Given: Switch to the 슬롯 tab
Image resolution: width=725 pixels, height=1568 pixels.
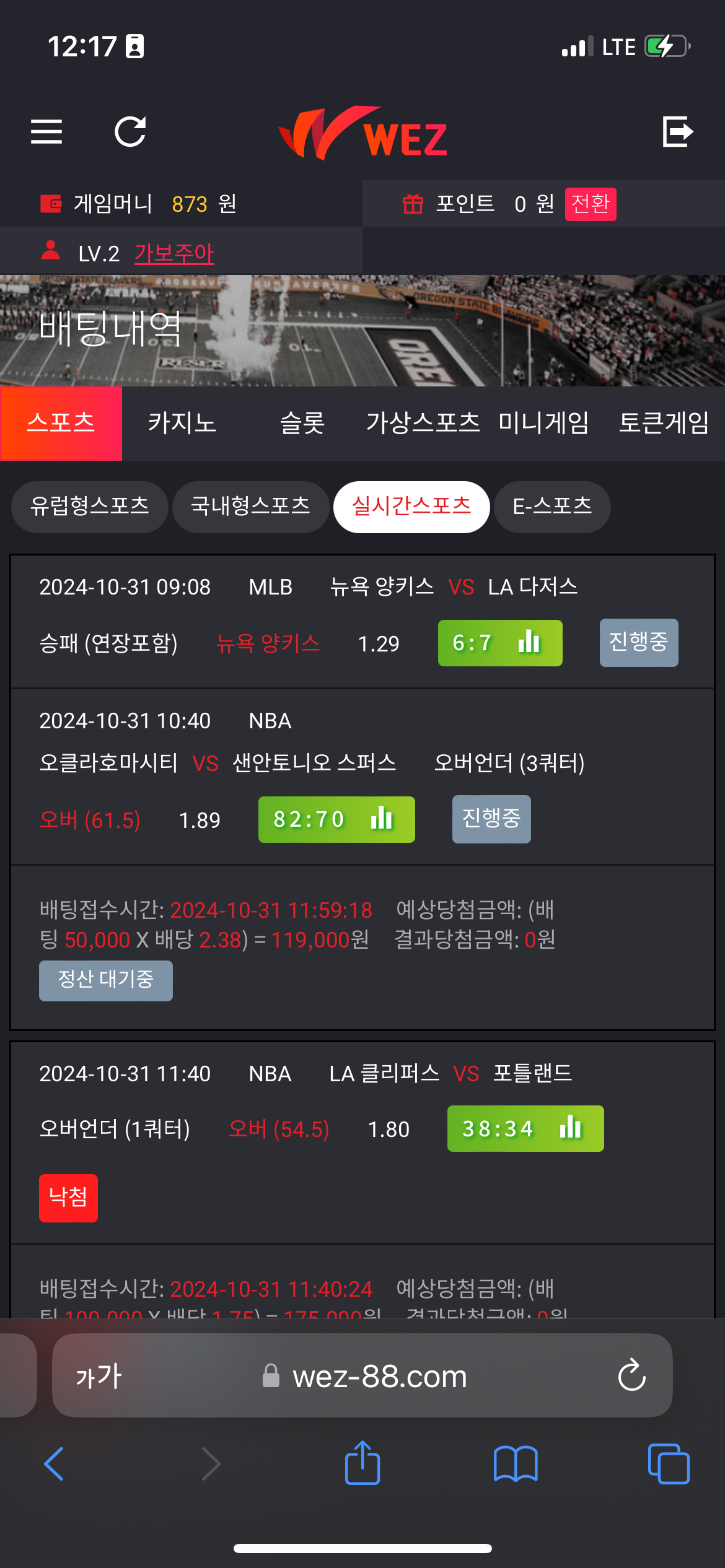Looking at the screenshot, I should click(302, 424).
